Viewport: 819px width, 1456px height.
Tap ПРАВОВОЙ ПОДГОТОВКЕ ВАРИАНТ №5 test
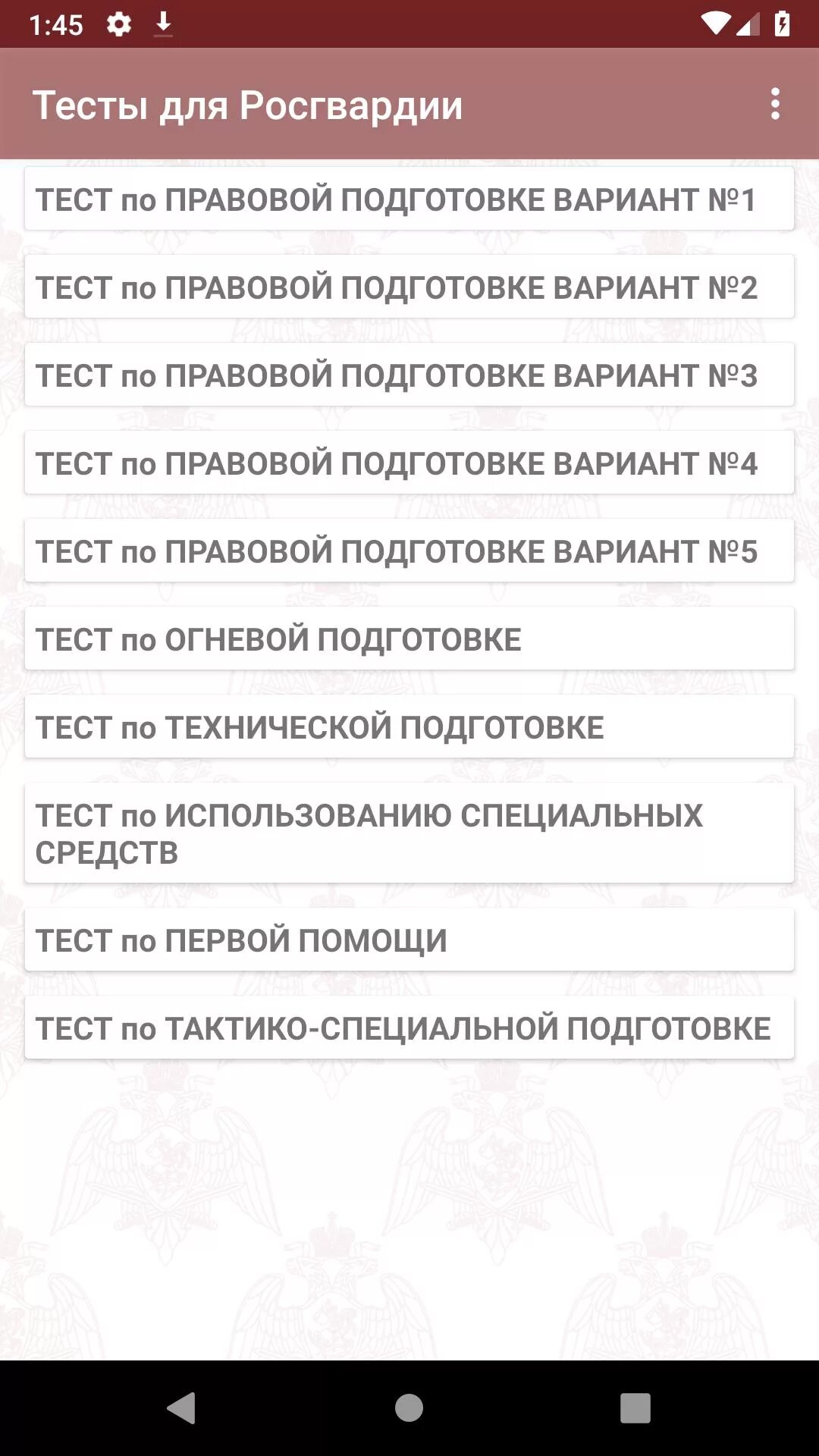pos(409,551)
